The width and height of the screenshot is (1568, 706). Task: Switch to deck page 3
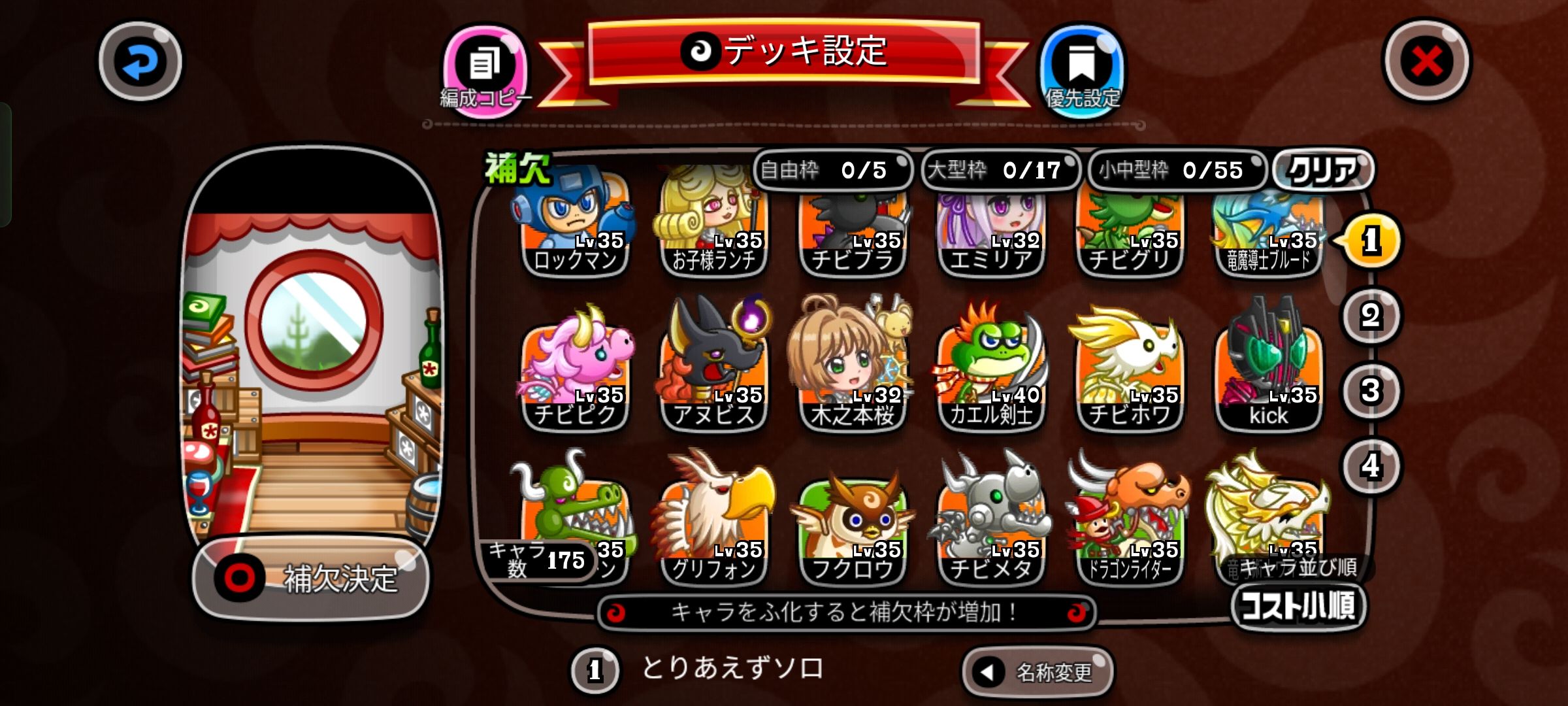pyautogui.click(x=1370, y=391)
